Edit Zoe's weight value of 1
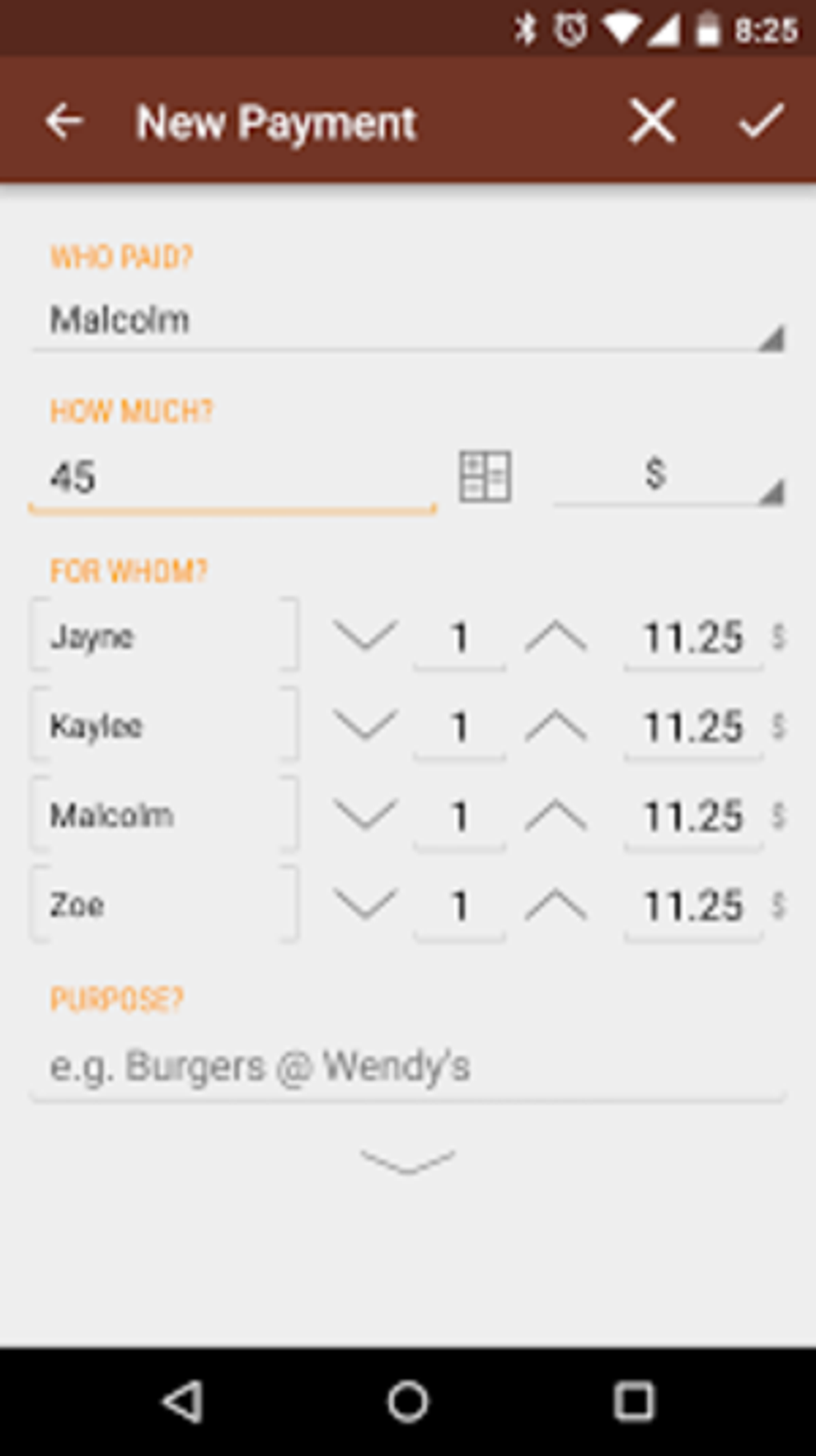The width and height of the screenshot is (816, 1456). [459, 904]
